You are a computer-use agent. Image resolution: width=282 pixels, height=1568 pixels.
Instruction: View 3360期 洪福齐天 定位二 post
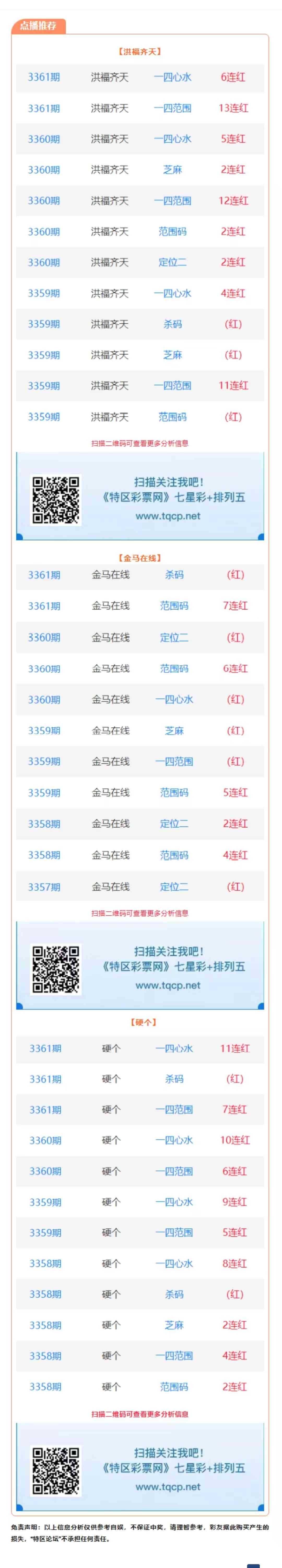(140, 262)
